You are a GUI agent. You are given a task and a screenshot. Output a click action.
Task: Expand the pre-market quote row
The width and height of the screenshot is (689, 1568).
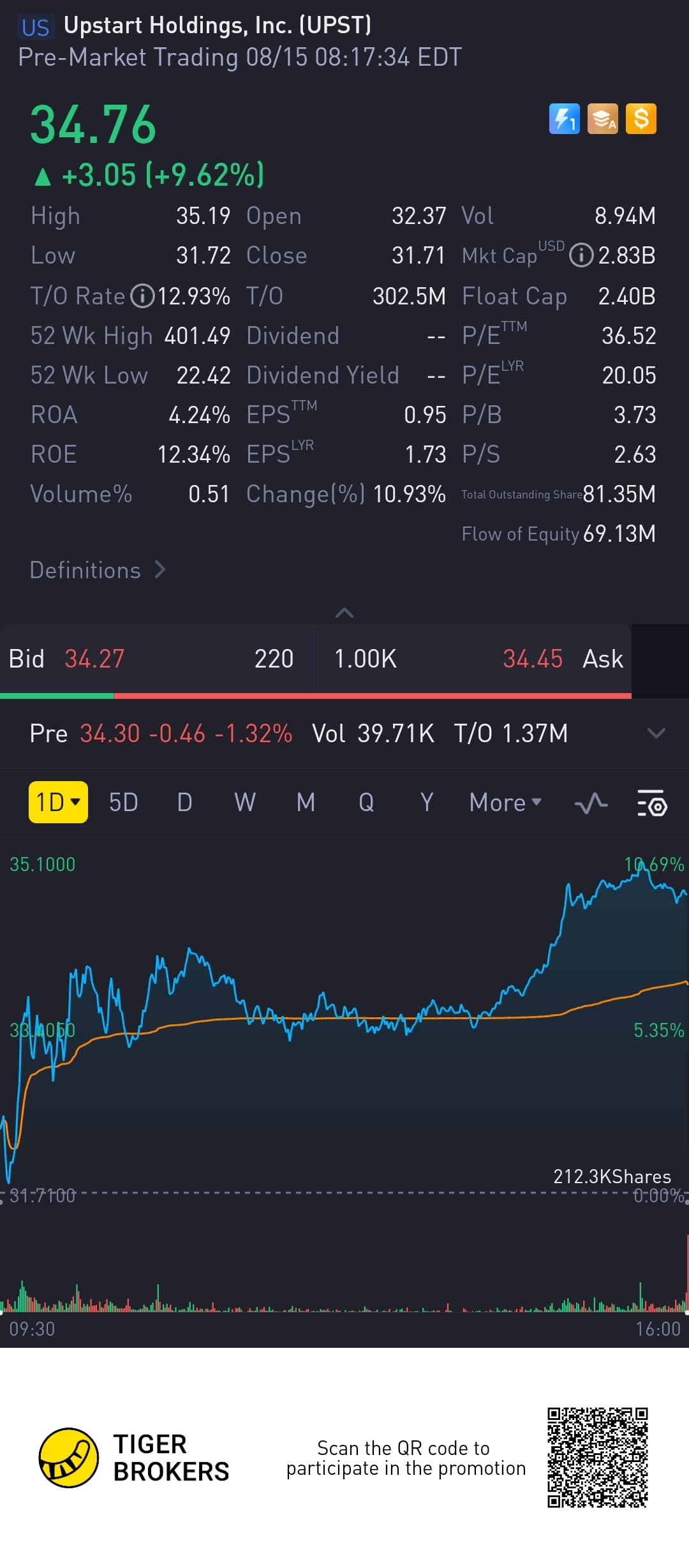[656, 733]
